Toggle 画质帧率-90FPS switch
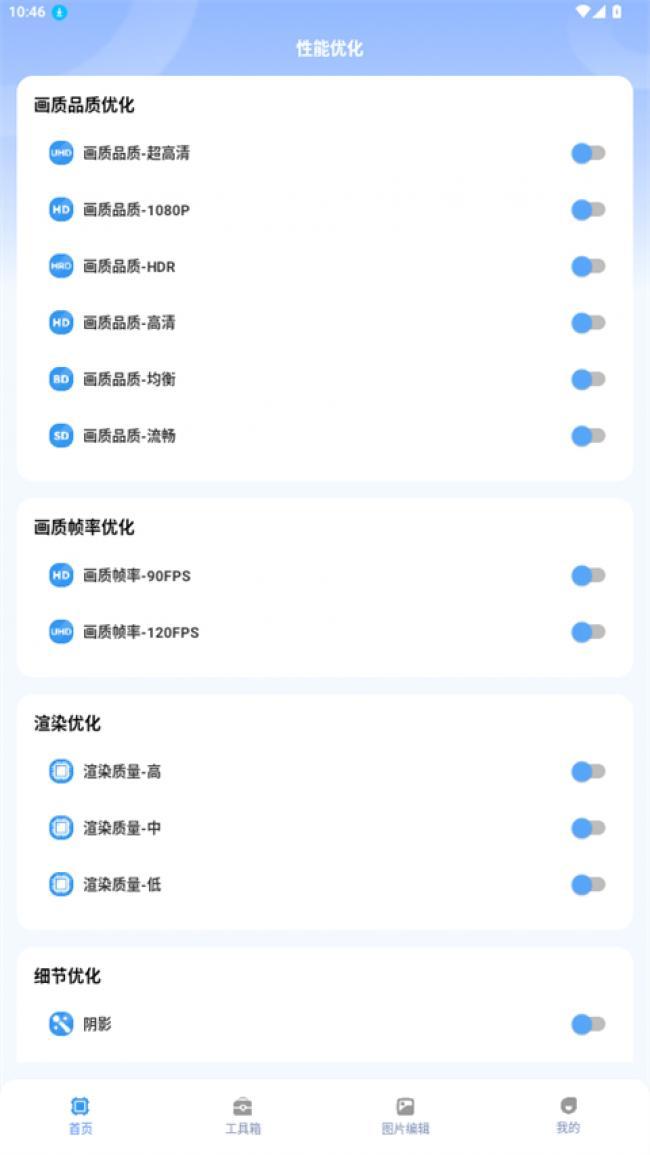Screen dimensions: 650x1155 [588, 576]
